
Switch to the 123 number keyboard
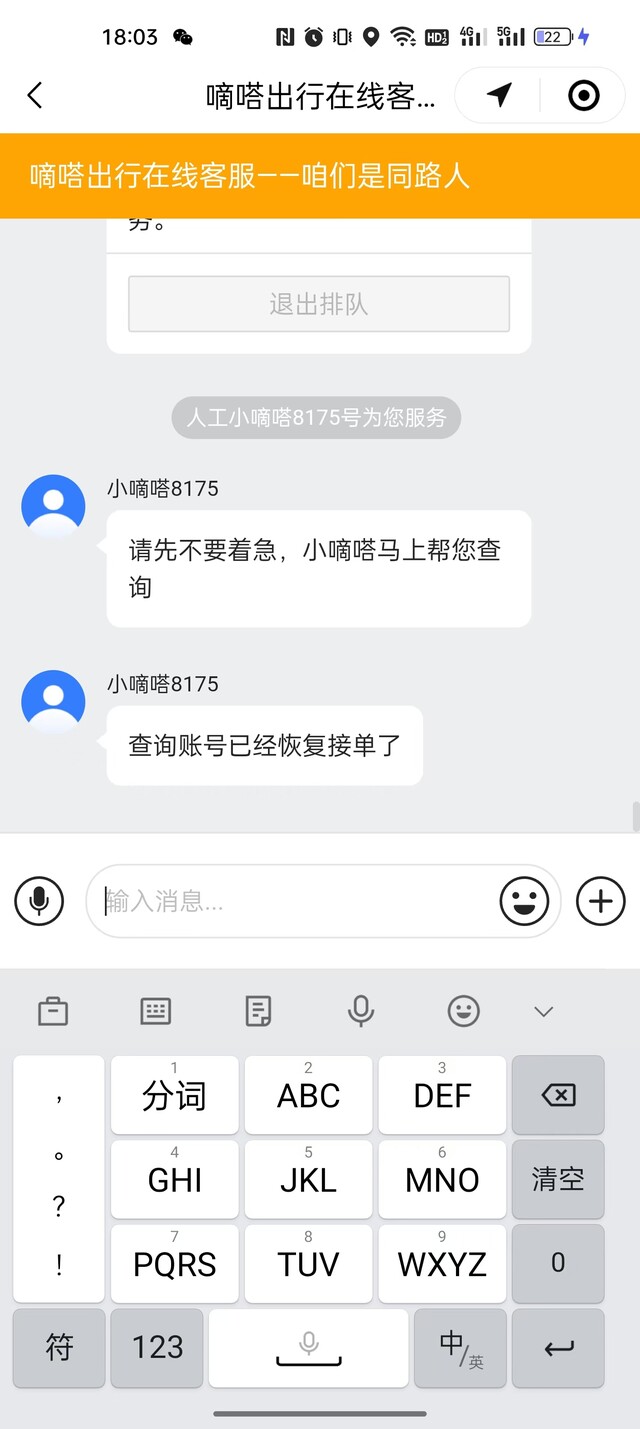(157, 1348)
